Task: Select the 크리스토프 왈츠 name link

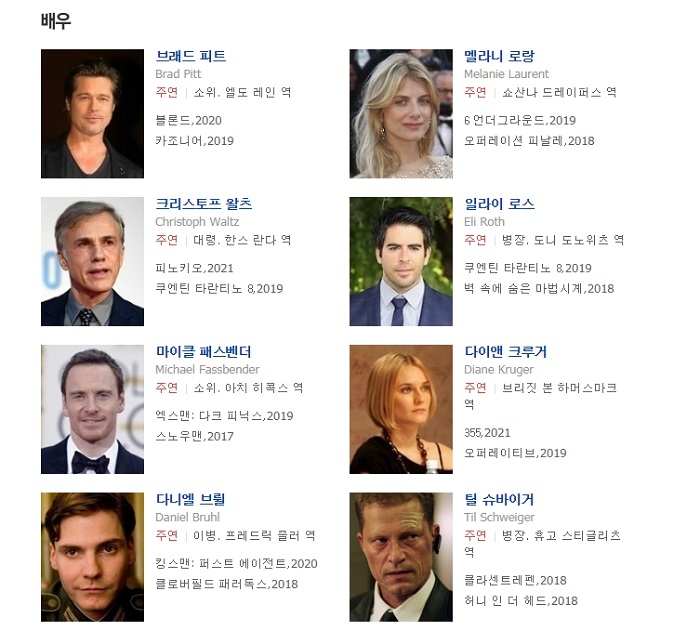Action: (203, 204)
